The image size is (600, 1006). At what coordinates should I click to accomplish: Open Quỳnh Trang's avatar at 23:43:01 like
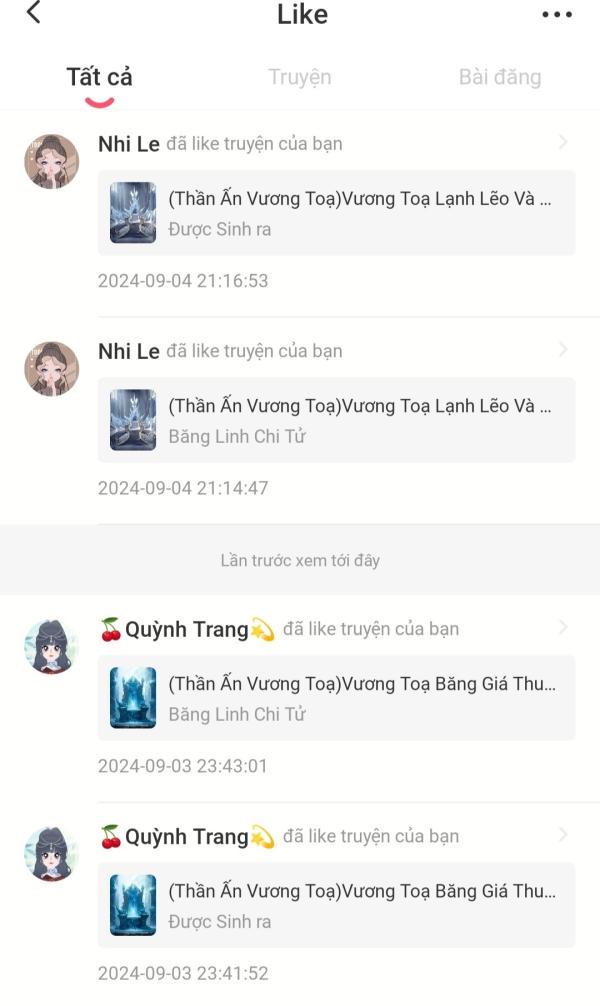tap(51, 647)
